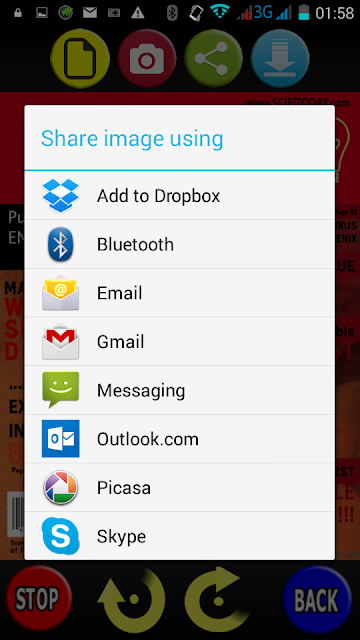This screenshot has height=640, width=360.
Task: Hit the red STOP button
Action: [x=39, y=598]
